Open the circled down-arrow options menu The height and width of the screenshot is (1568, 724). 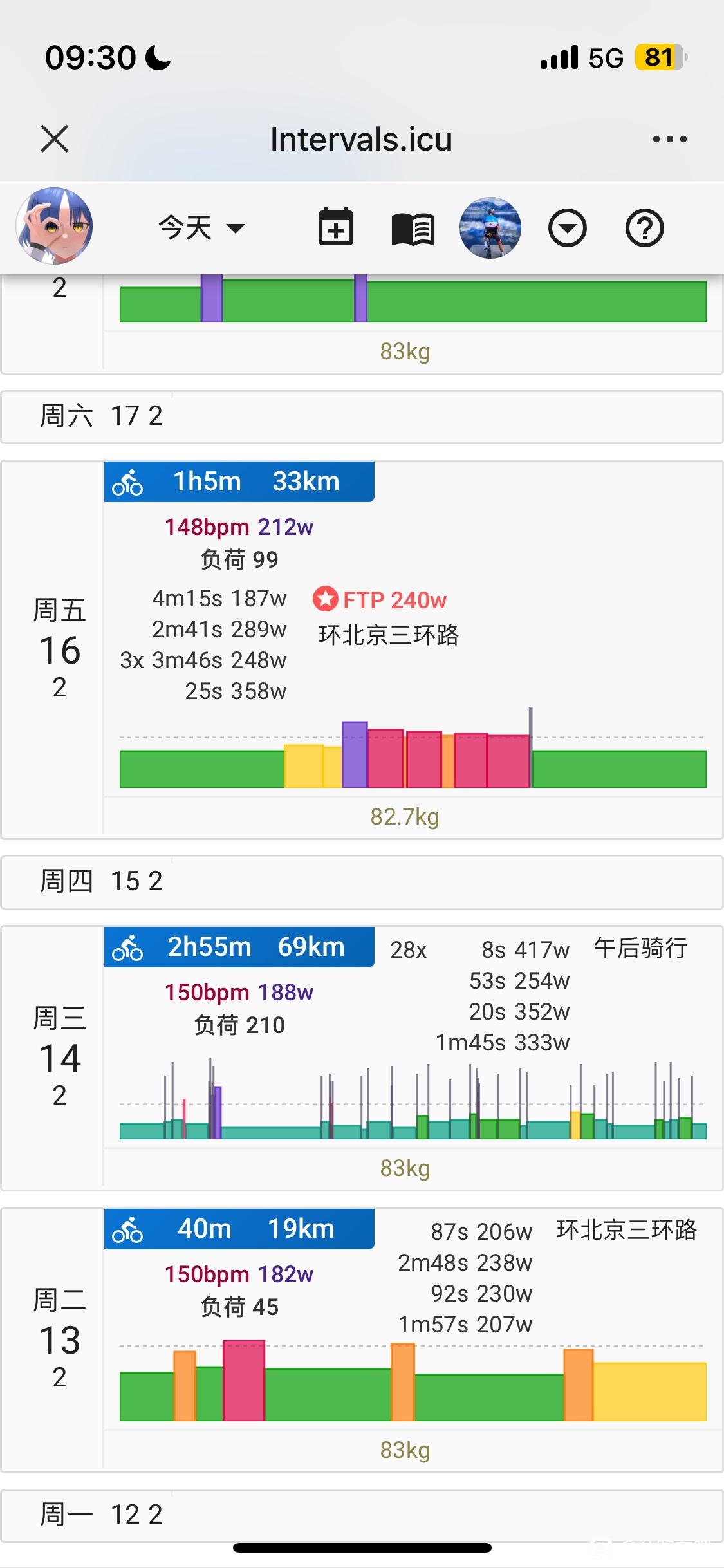567,228
